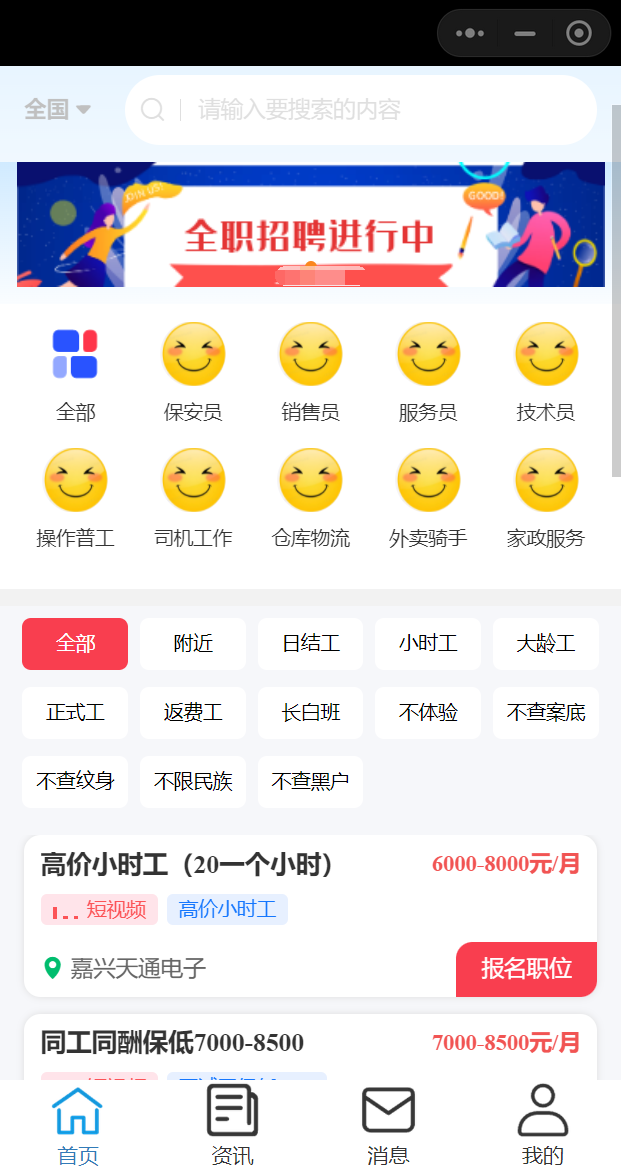Tap 报名职位 on 高价小时工 job
This screenshot has height=1170, width=621.
(x=526, y=969)
